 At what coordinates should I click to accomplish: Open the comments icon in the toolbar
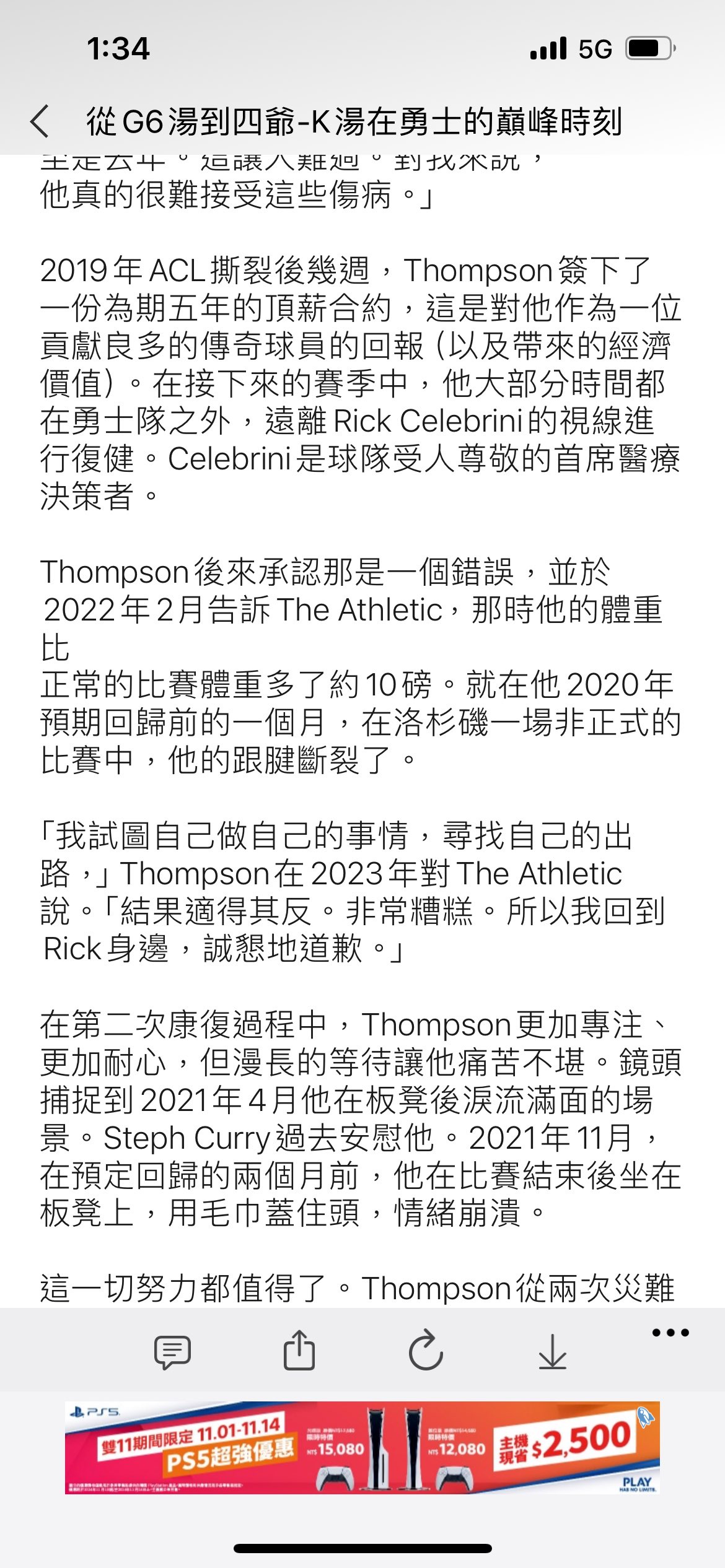pyautogui.click(x=172, y=1352)
